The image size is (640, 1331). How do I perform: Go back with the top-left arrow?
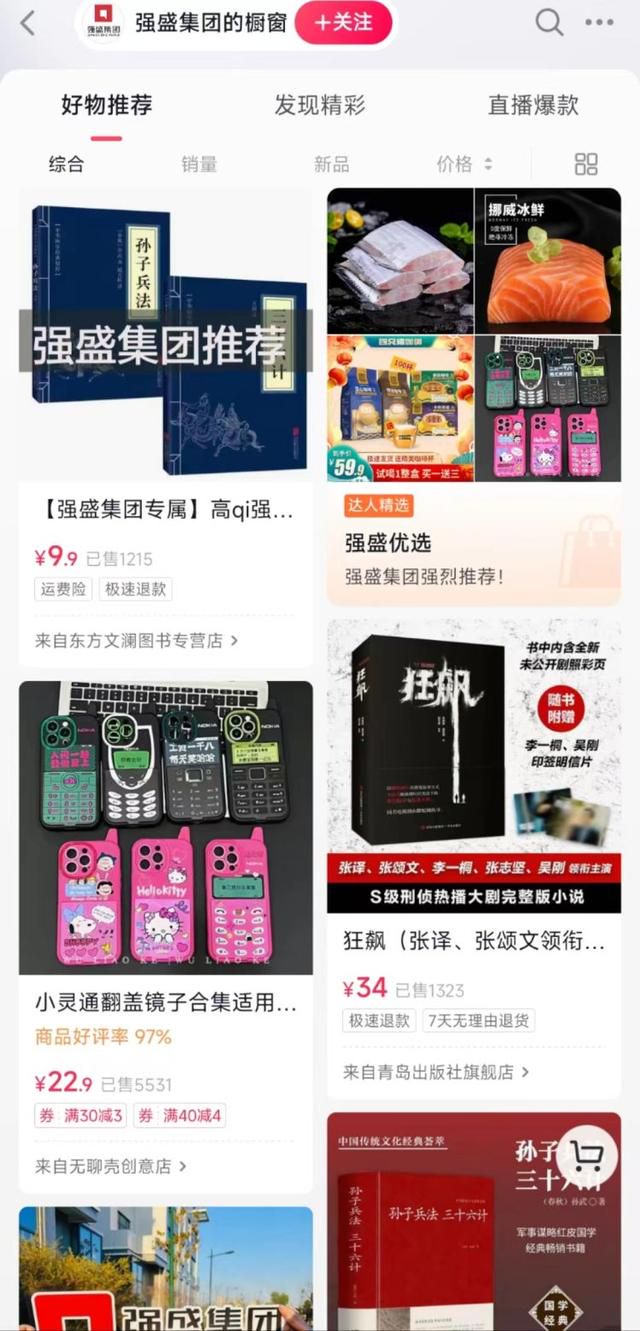pos(28,23)
